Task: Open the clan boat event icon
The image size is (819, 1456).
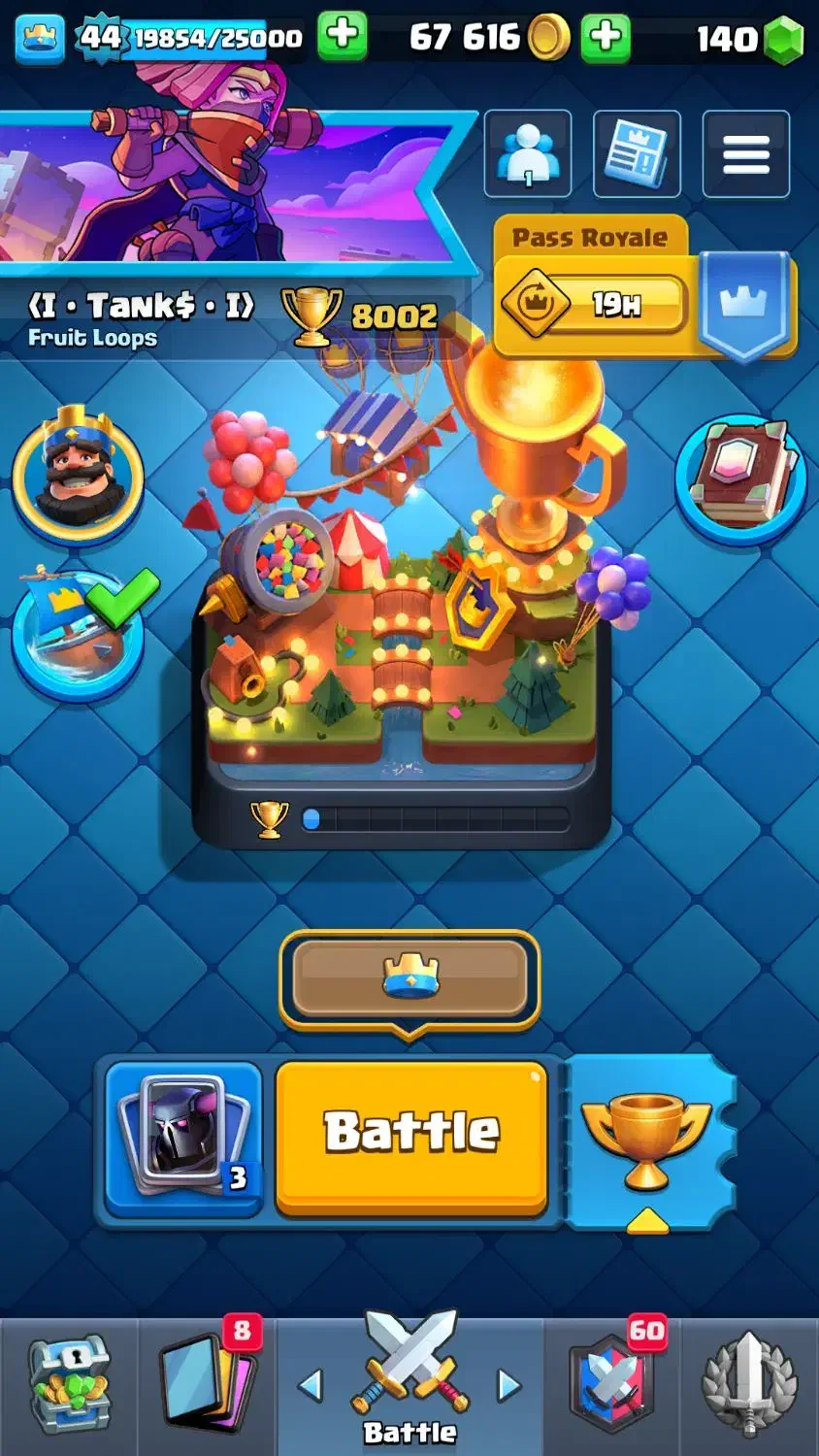Action: (x=78, y=629)
